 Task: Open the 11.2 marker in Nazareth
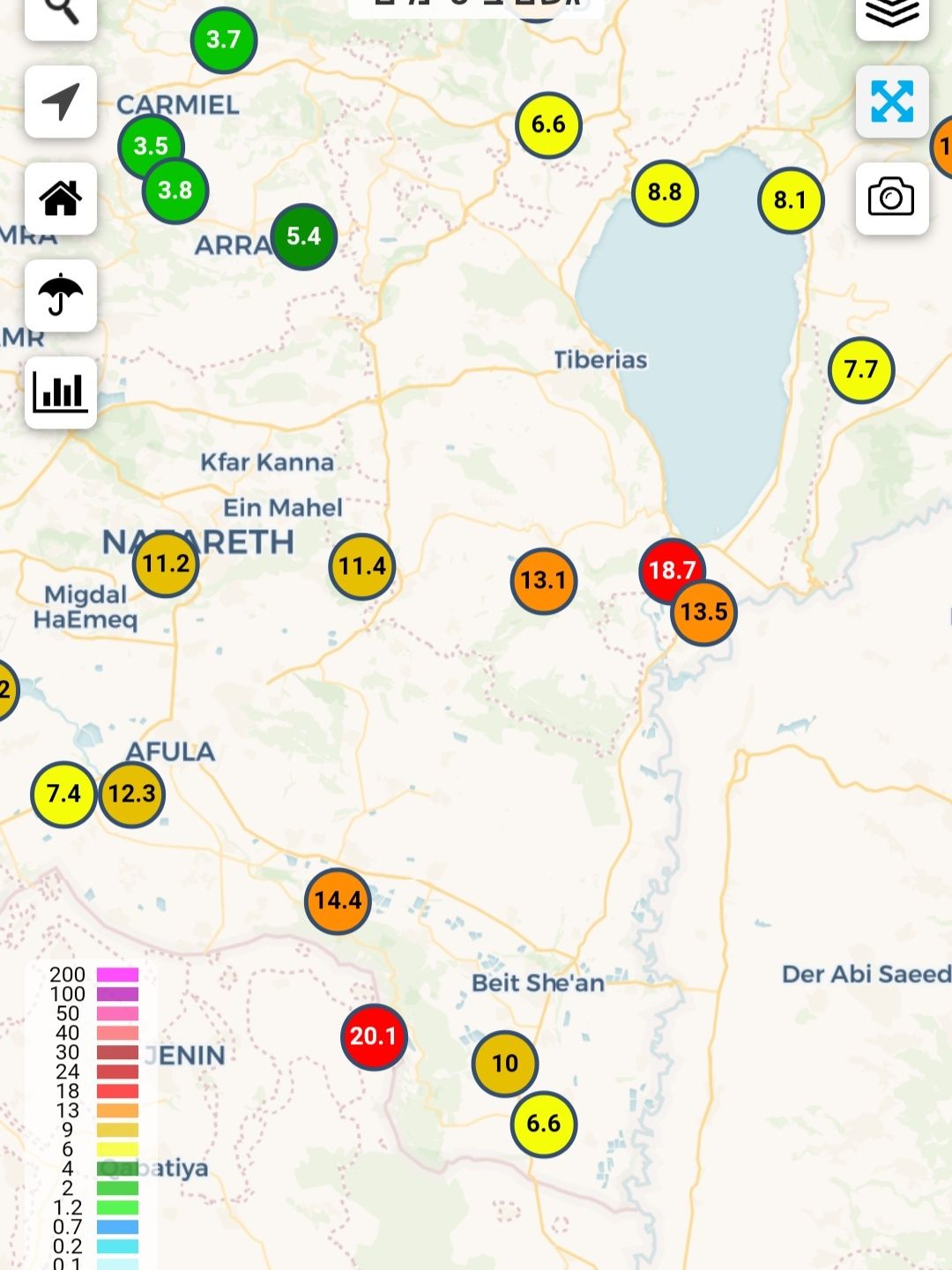166,564
